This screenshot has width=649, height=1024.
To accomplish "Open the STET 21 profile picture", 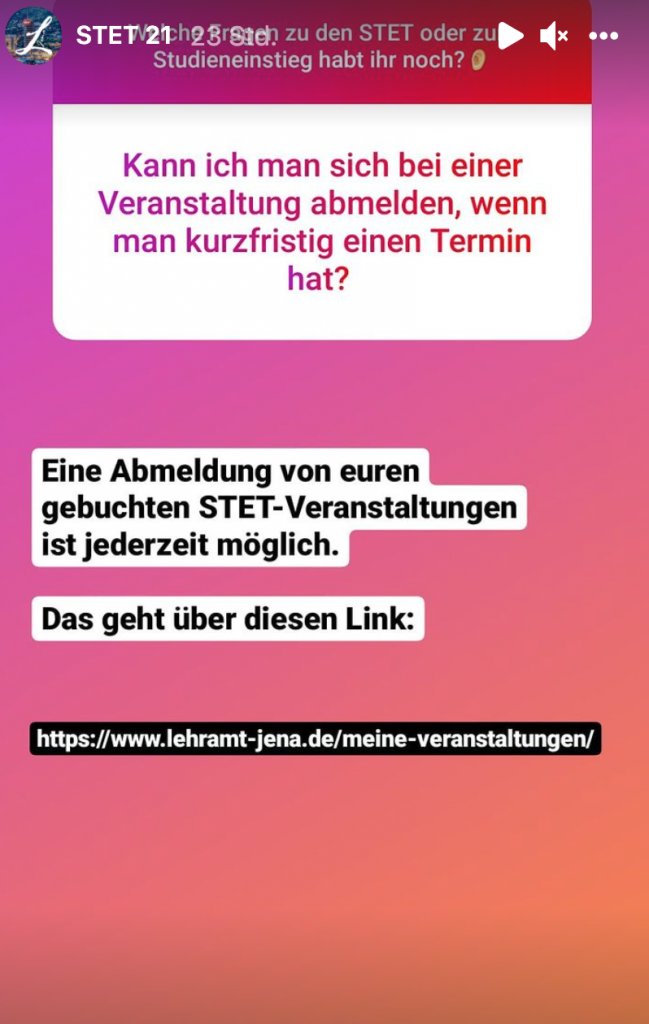I will point(33,35).
